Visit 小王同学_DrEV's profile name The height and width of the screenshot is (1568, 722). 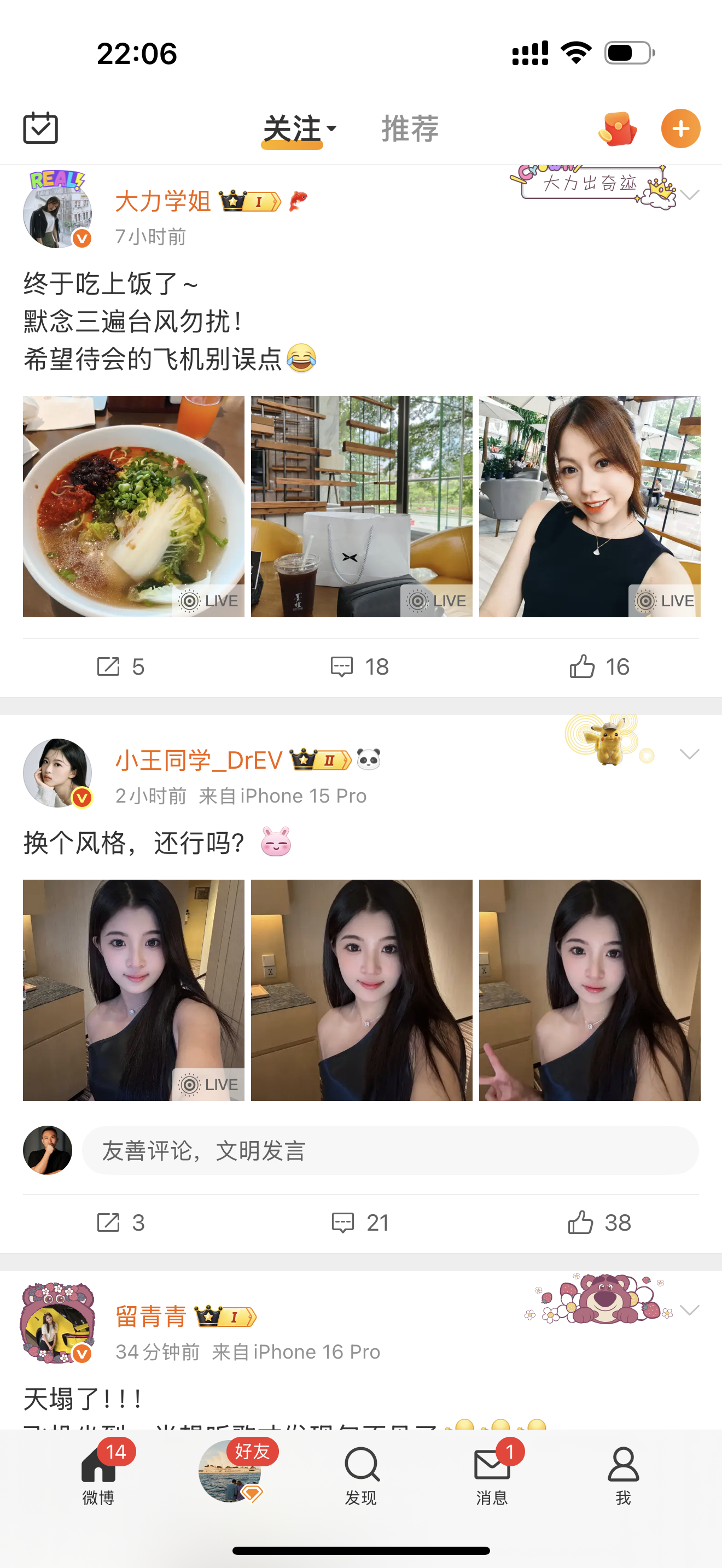199,760
